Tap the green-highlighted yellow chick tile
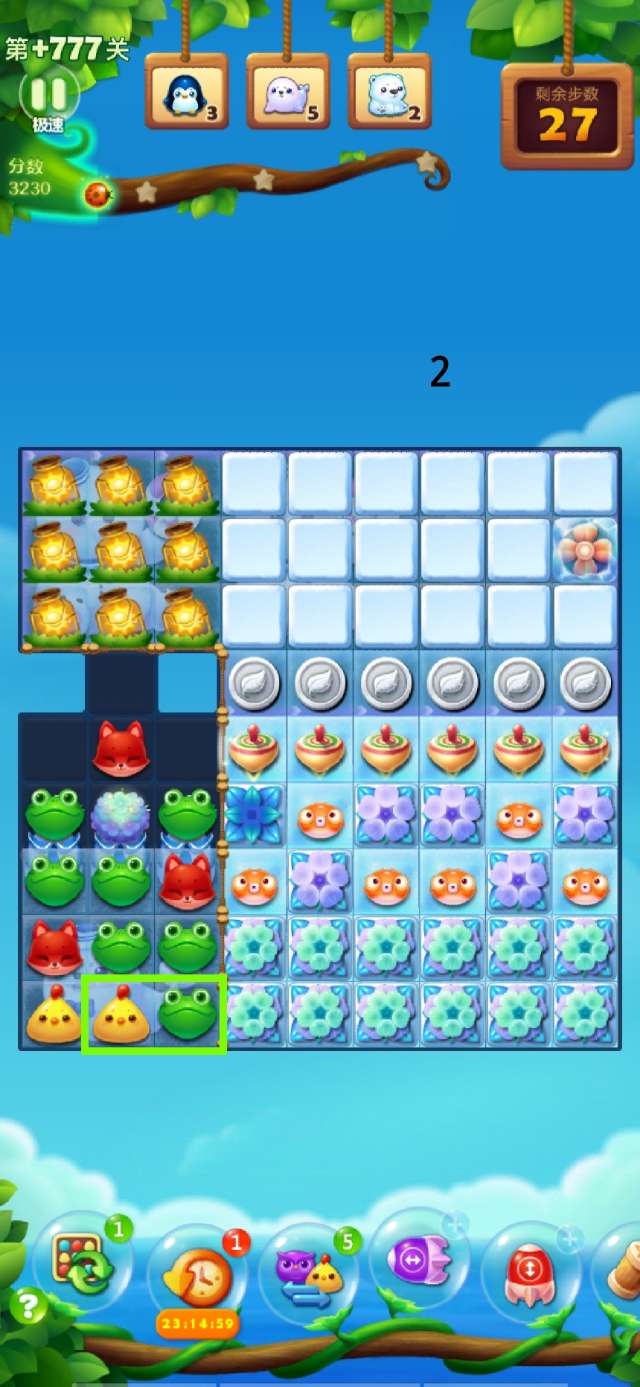640x1387 pixels. [120, 1014]
